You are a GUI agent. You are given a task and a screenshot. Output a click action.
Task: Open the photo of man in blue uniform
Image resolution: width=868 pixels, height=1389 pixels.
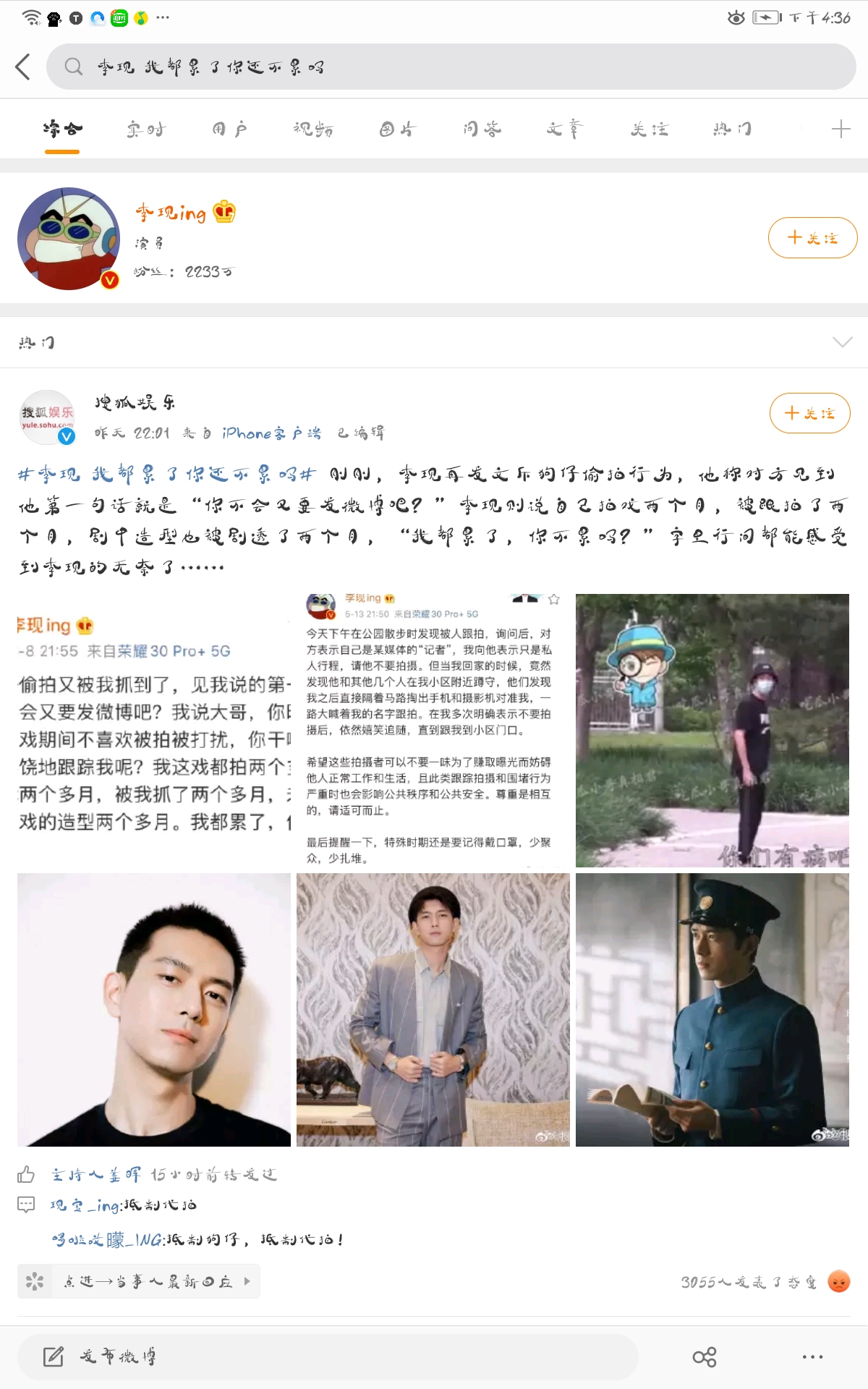712,1009
